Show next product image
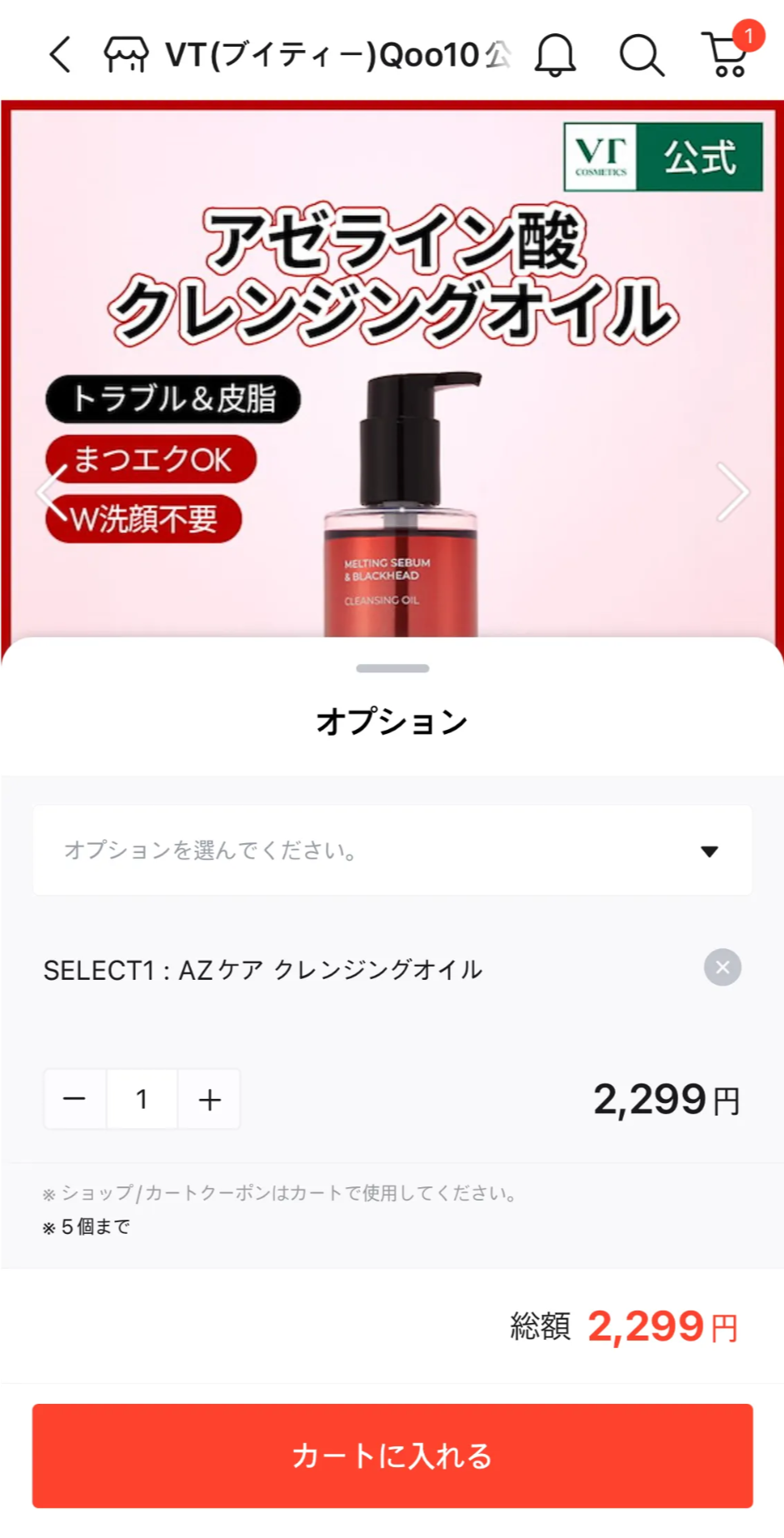Viewport: 784px width, 1538px height. tap(732, 492)
